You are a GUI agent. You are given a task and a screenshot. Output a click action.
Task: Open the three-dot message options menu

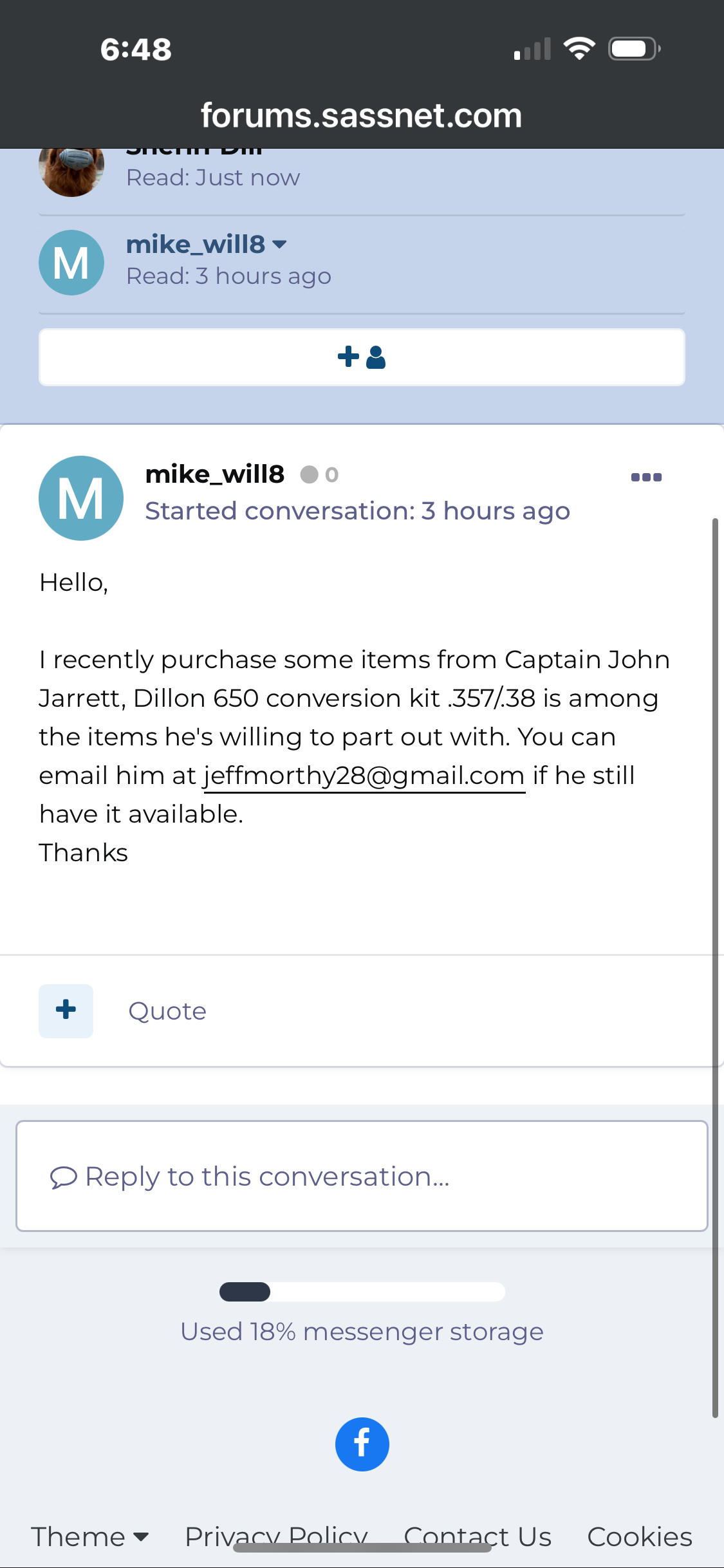pos(646,477)
